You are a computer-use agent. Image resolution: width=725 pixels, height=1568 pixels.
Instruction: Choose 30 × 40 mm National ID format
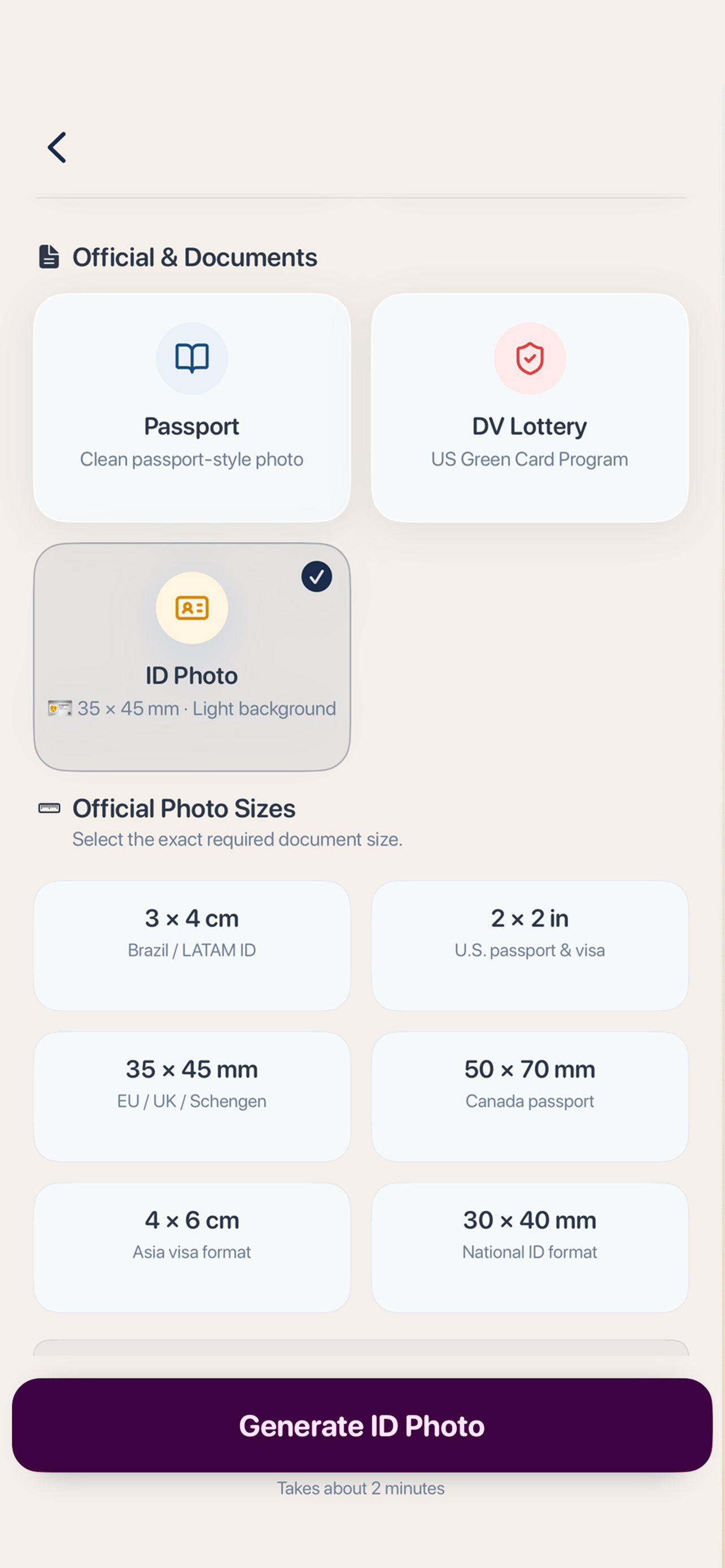(x=530, y=1247)
